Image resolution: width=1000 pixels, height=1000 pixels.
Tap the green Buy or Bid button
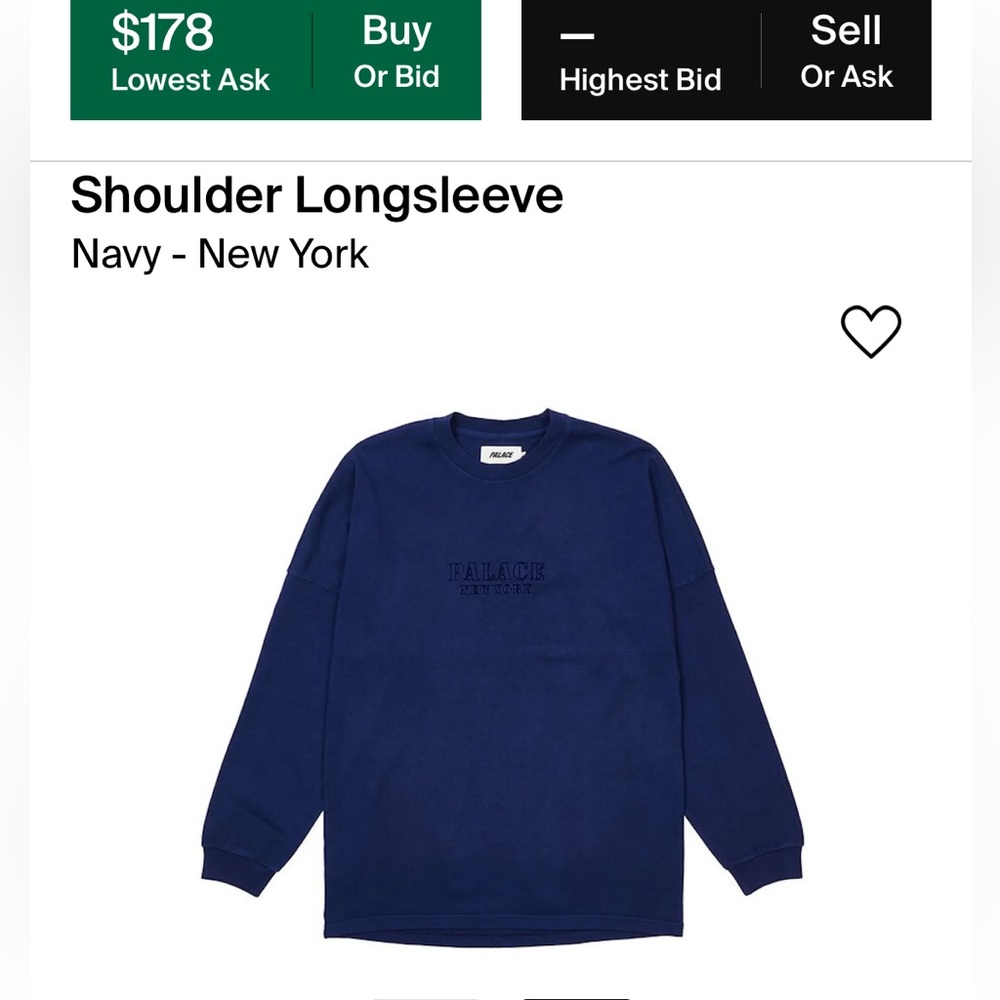point(396,55)
